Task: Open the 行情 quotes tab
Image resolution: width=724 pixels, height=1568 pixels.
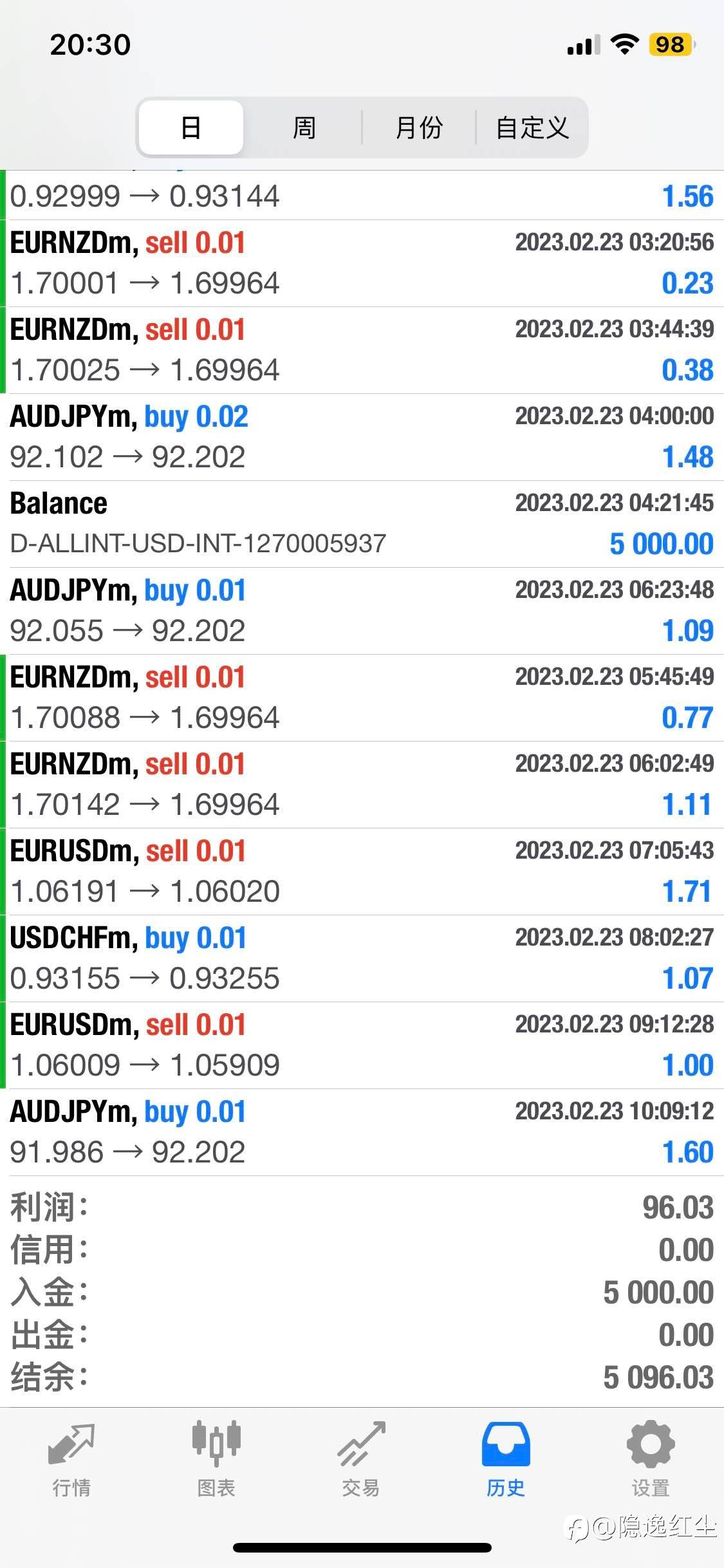Action: [x=71, y=1459]
